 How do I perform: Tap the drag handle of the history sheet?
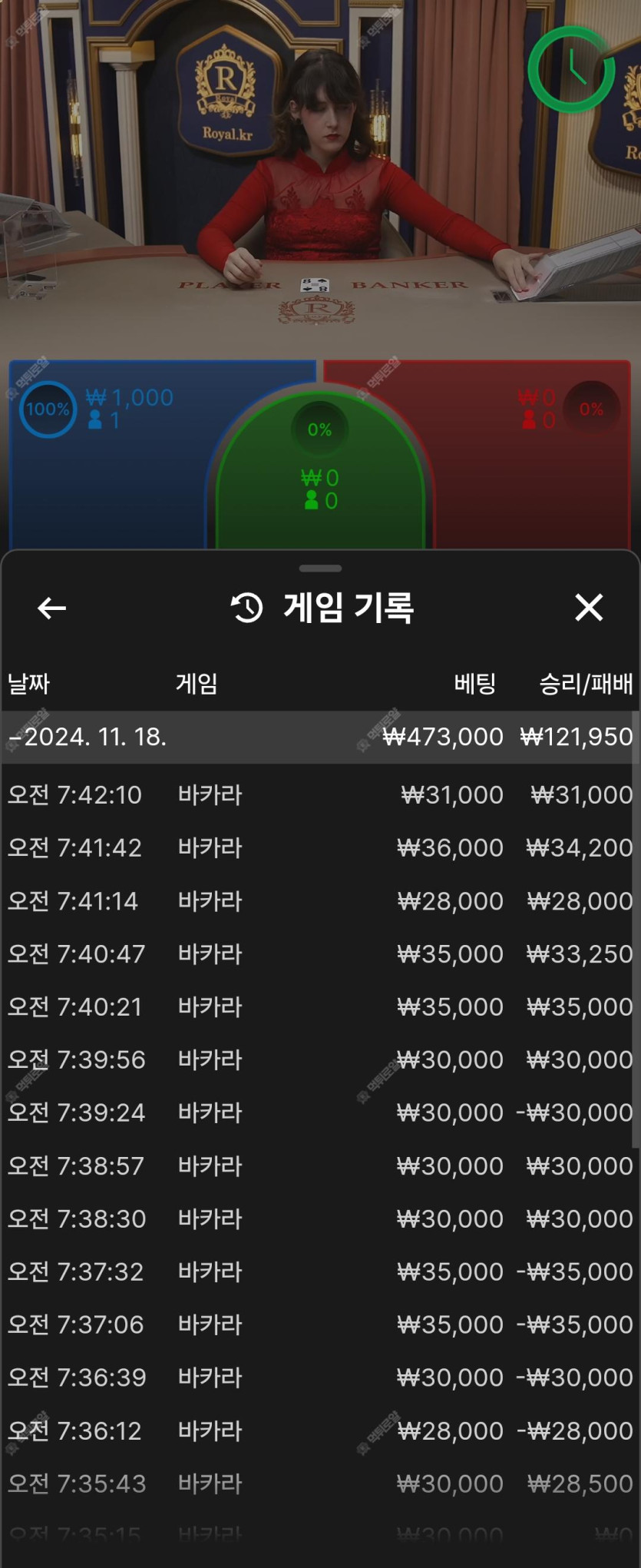point(320,569)
